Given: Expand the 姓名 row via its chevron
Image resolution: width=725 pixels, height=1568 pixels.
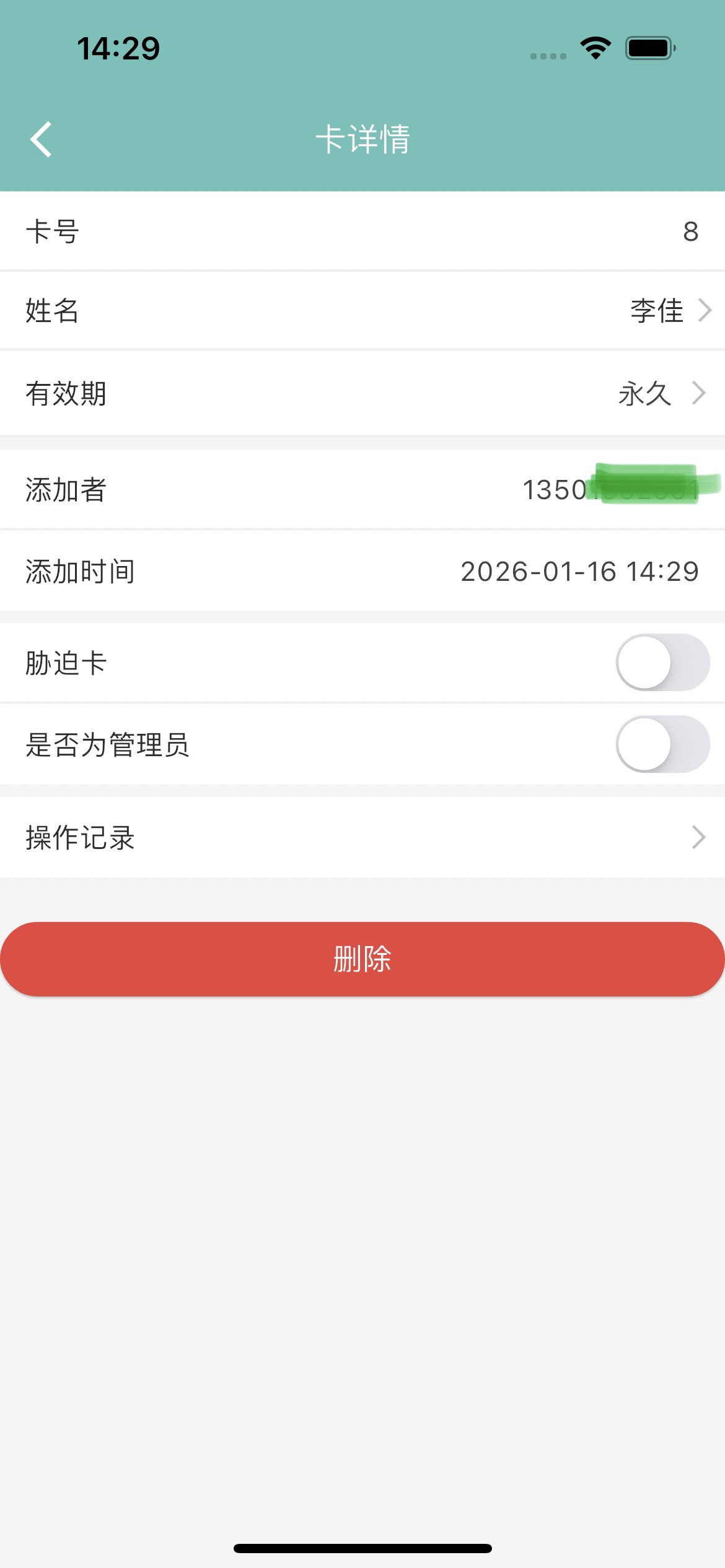Looking at the screenshot, I should pos(705,310).
